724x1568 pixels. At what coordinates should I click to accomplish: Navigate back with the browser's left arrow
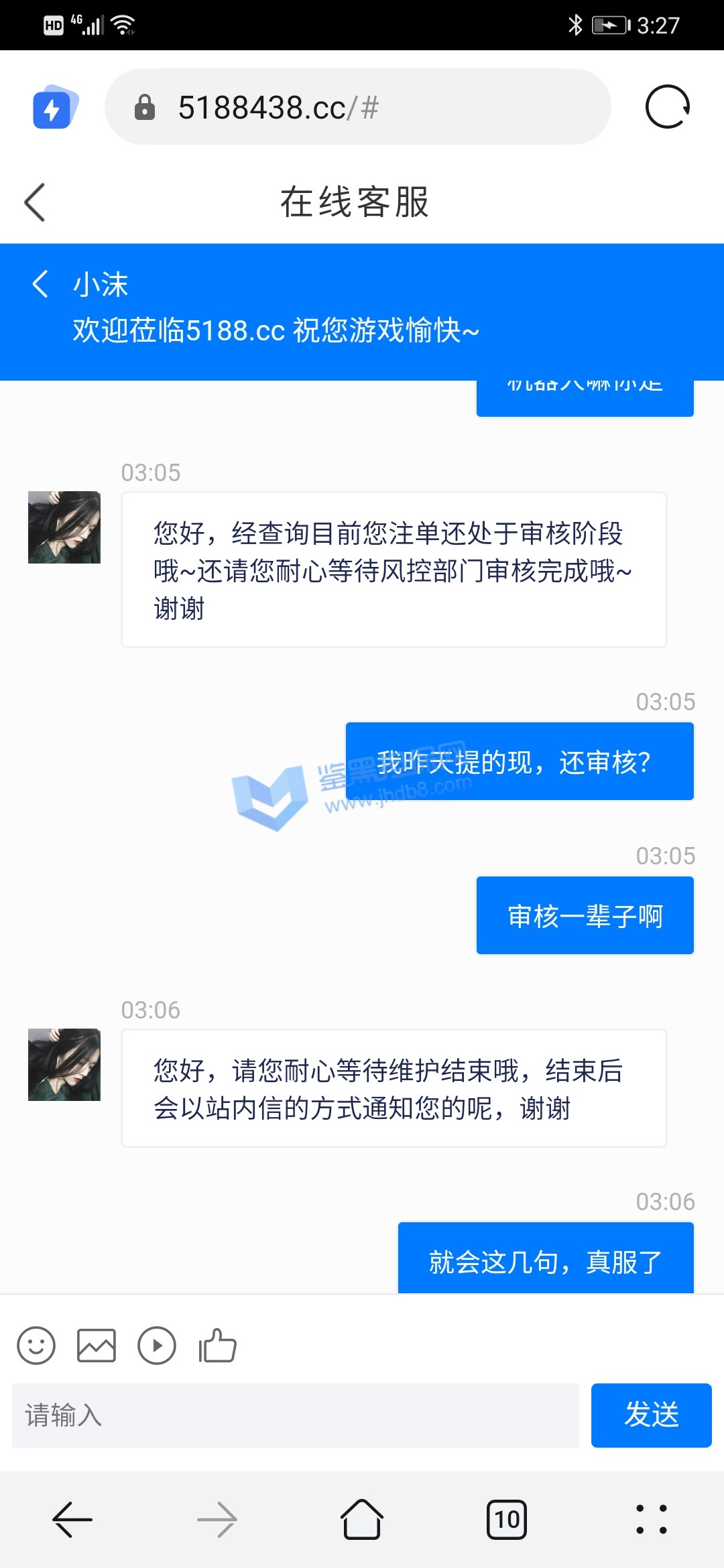(72, 1519)
